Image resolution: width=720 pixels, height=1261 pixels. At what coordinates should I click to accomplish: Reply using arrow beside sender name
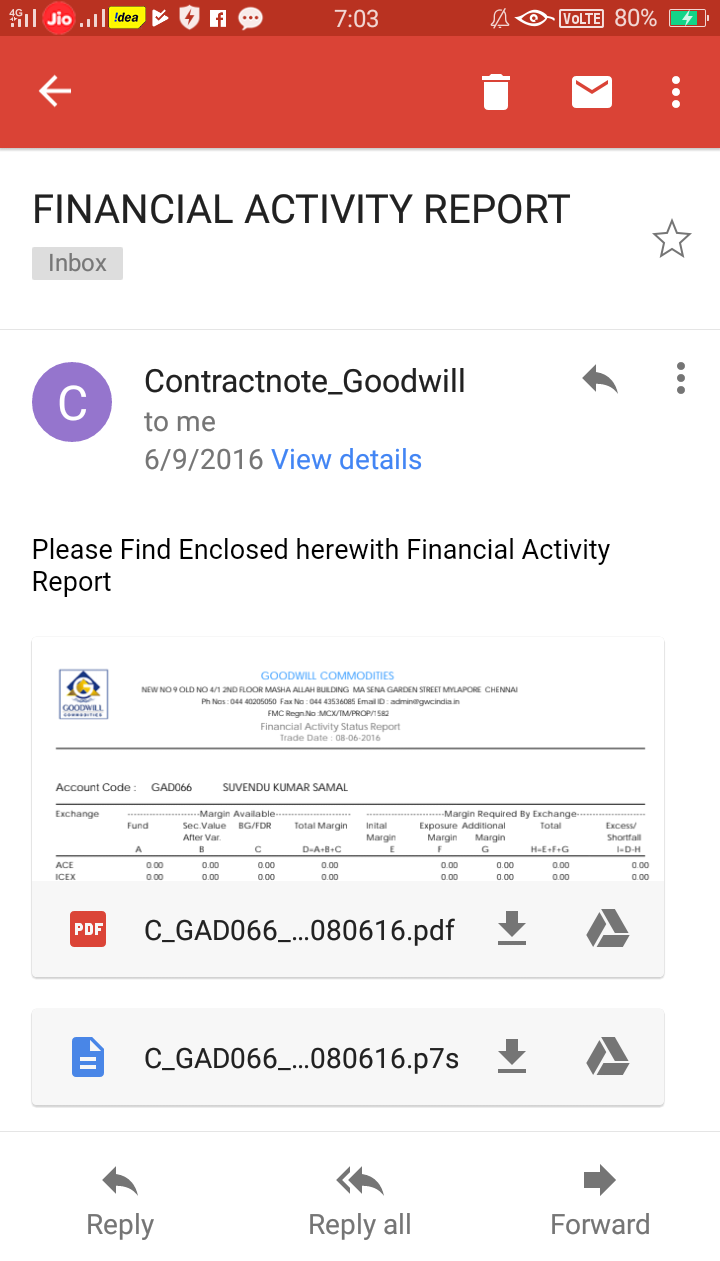[x=600, y=379]
